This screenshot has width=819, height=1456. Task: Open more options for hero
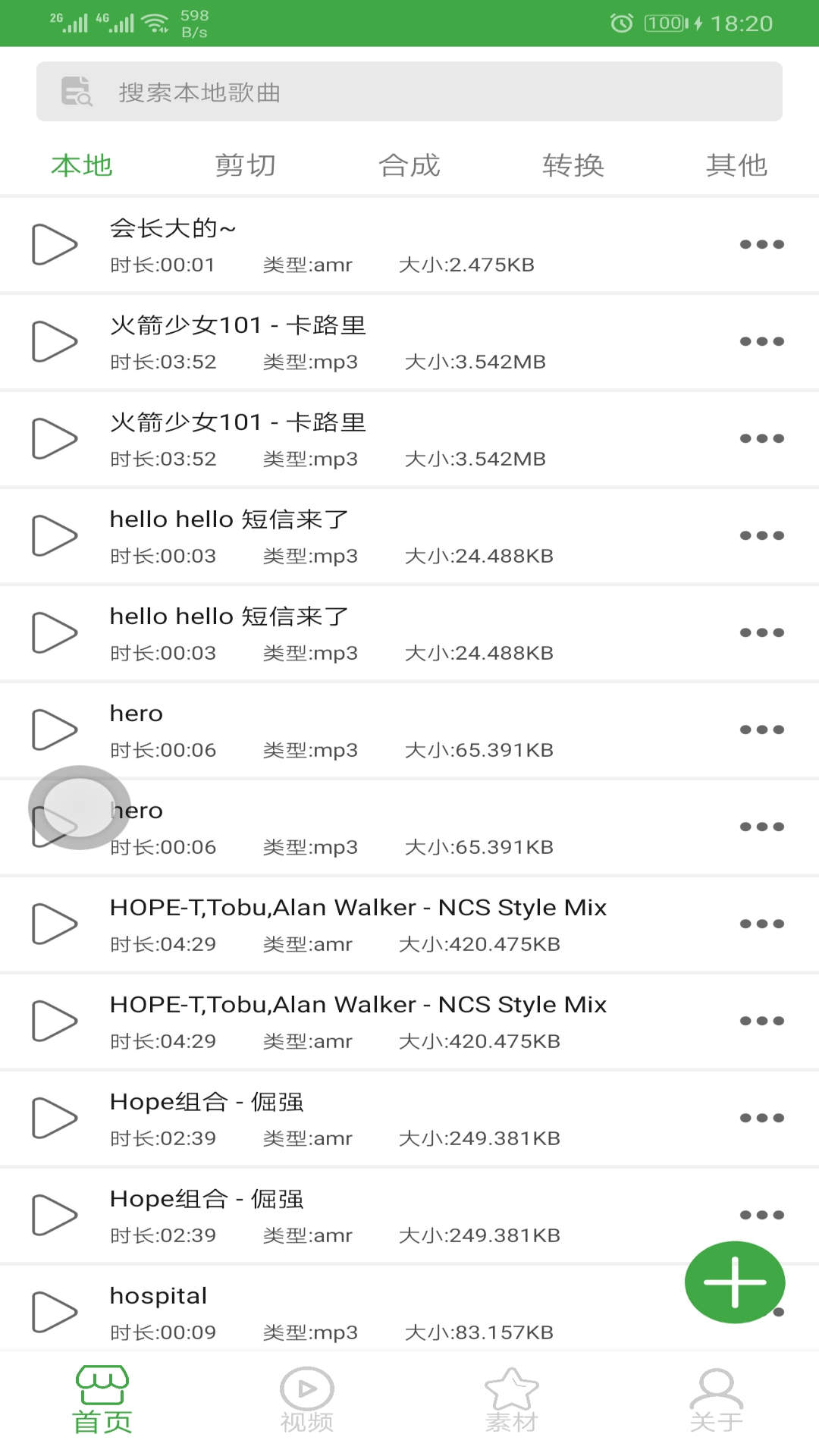coord(761,730)
